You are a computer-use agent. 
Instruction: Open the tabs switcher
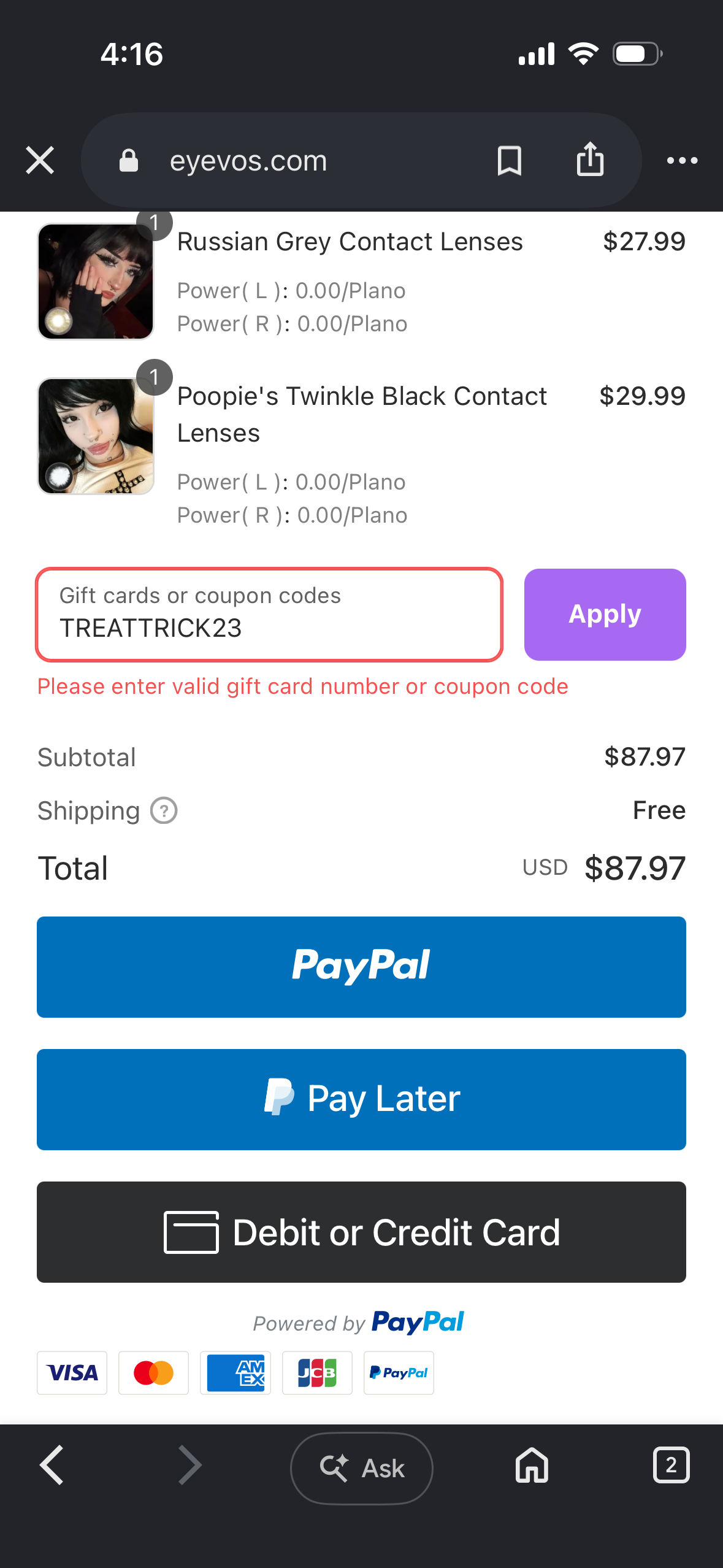(x=671, y=1465)
